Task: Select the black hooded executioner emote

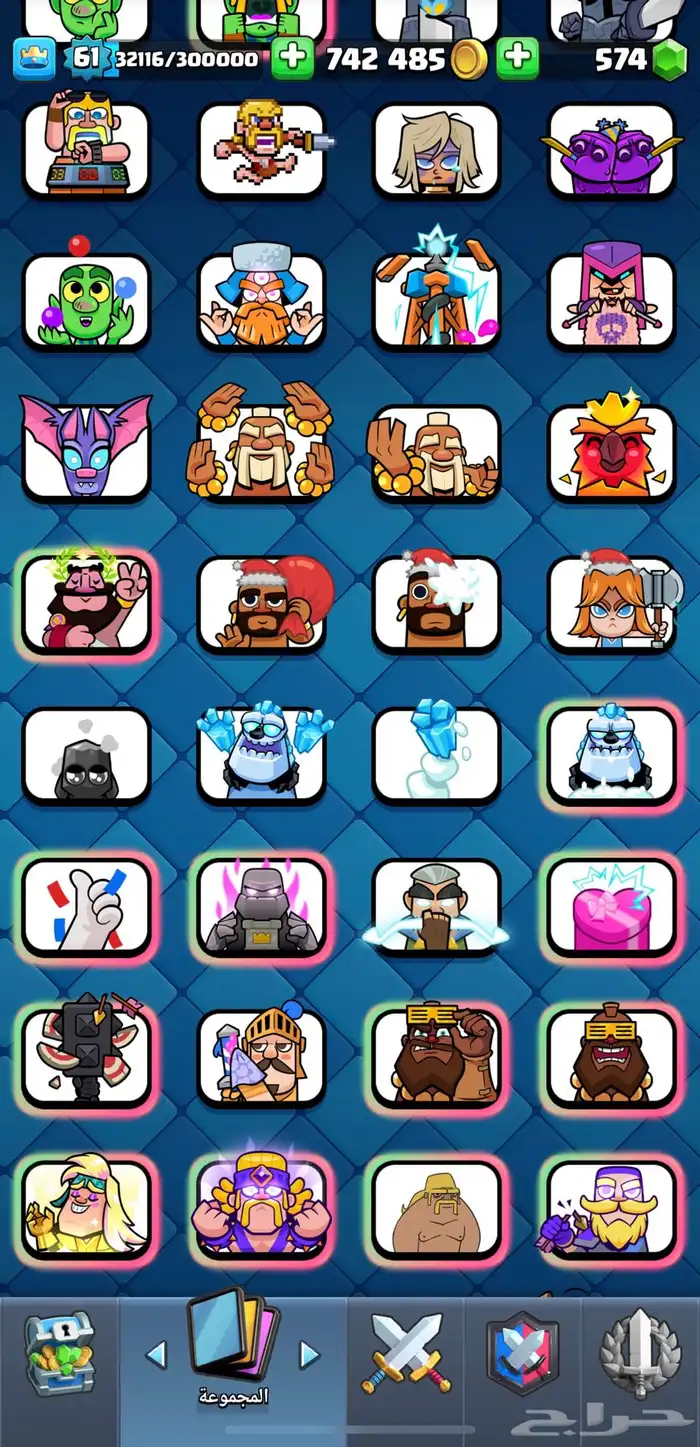Action: pos(86,754)
